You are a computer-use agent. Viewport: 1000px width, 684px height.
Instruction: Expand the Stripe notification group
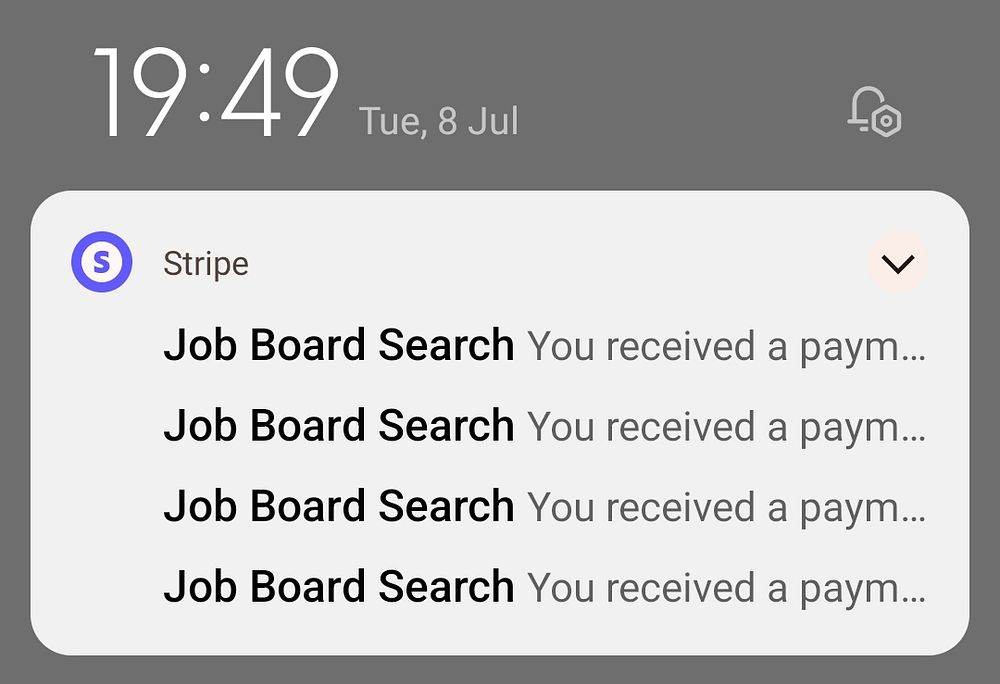point(897,264)
